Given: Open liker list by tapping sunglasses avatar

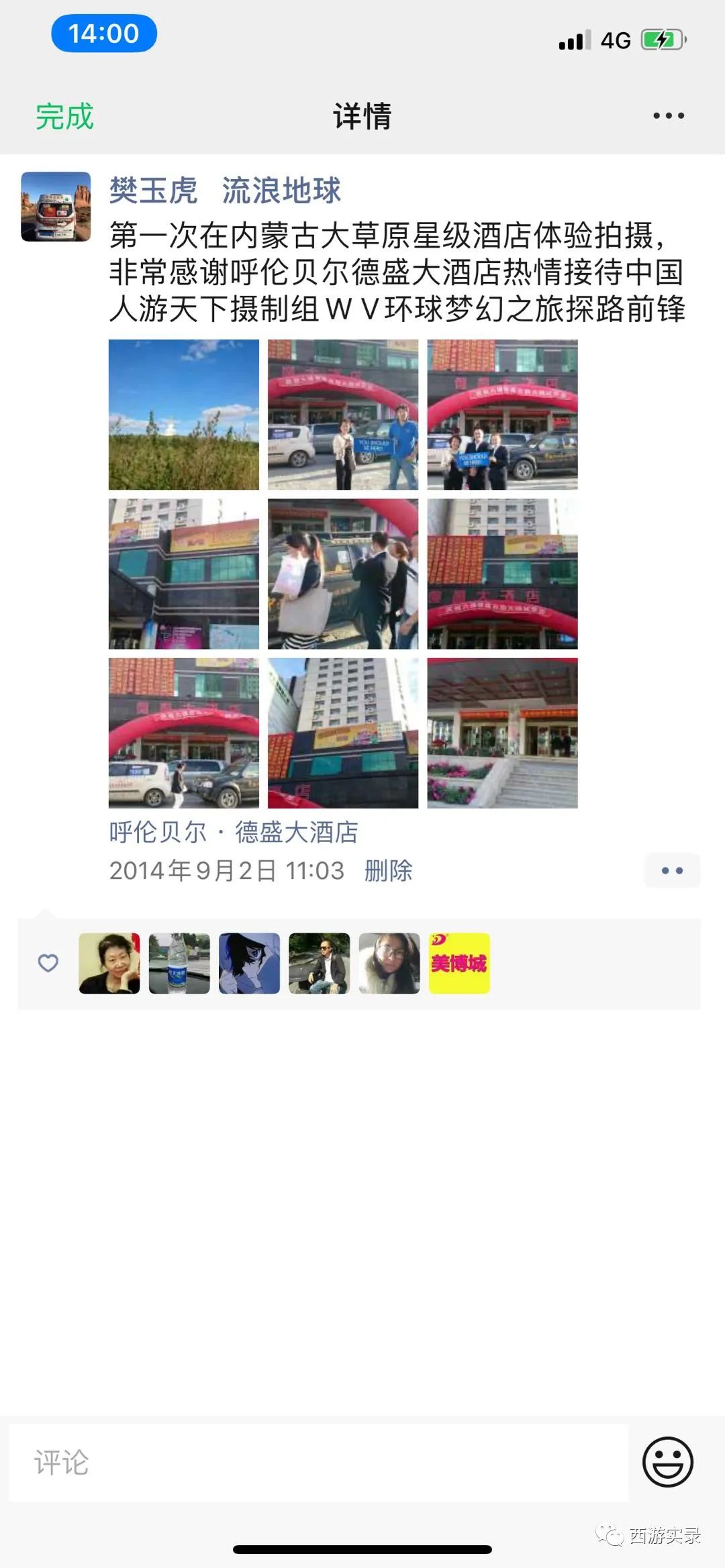Looking at the screenshot, I should click(319, 961).
